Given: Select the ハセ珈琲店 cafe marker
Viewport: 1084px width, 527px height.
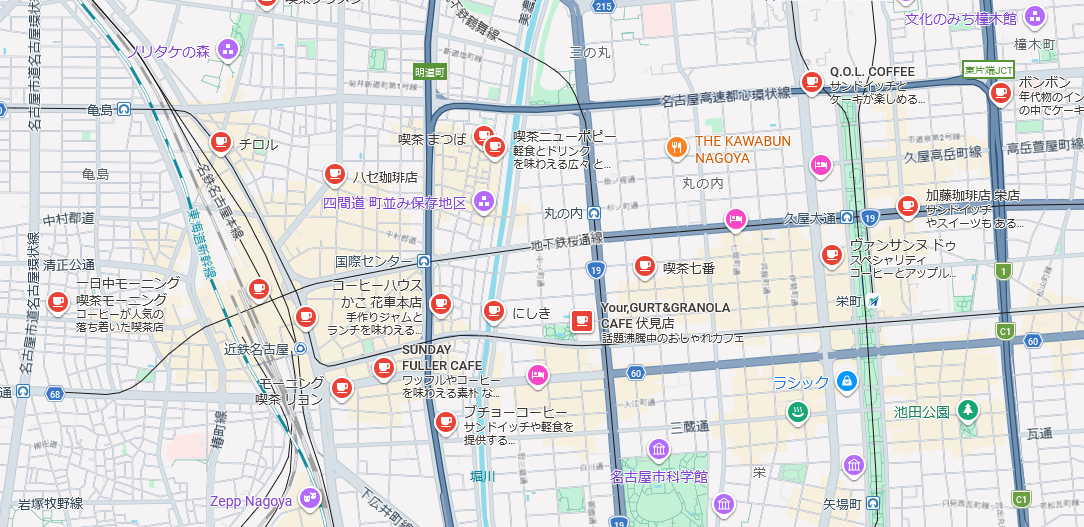Looking at the screenshot, I should point(335,175).
